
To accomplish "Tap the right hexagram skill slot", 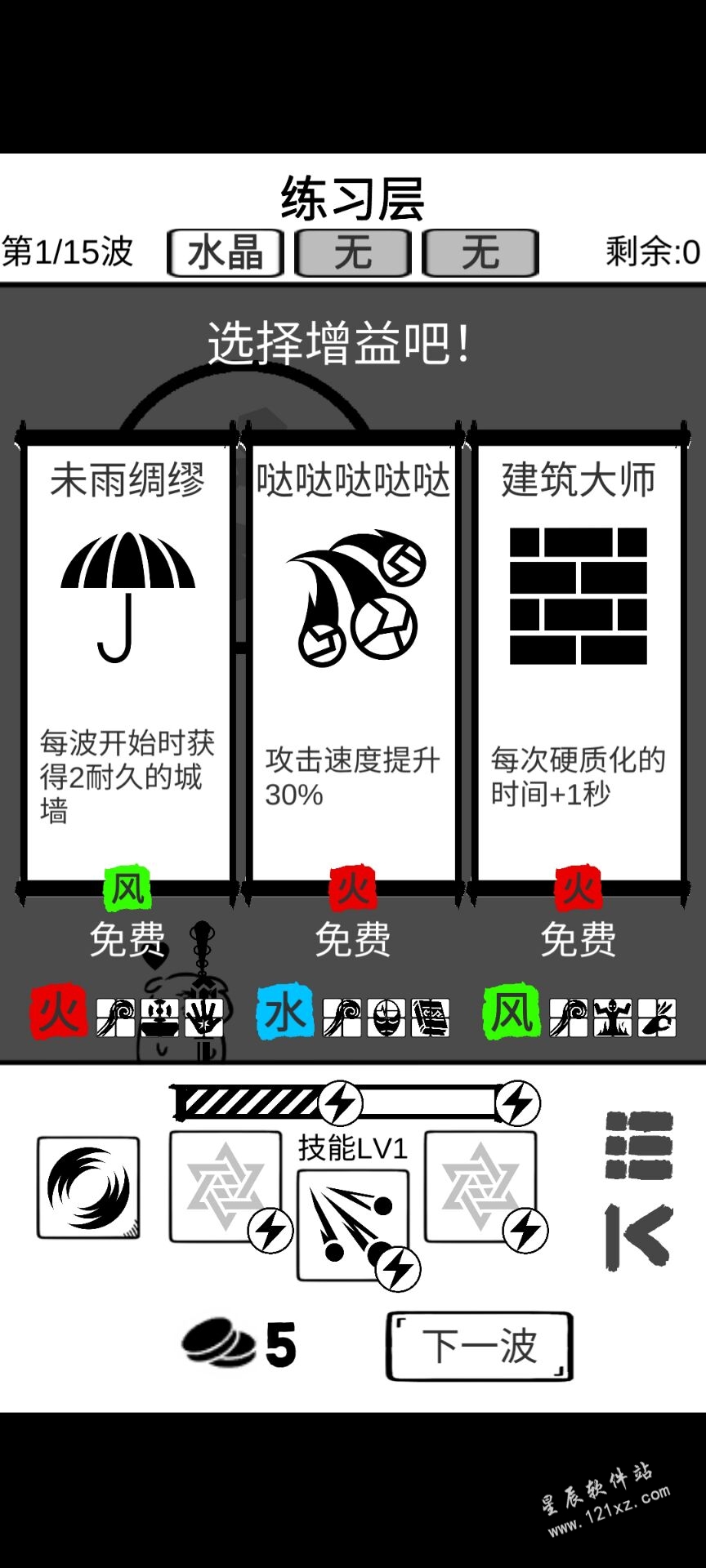I will coord(480,1187).
